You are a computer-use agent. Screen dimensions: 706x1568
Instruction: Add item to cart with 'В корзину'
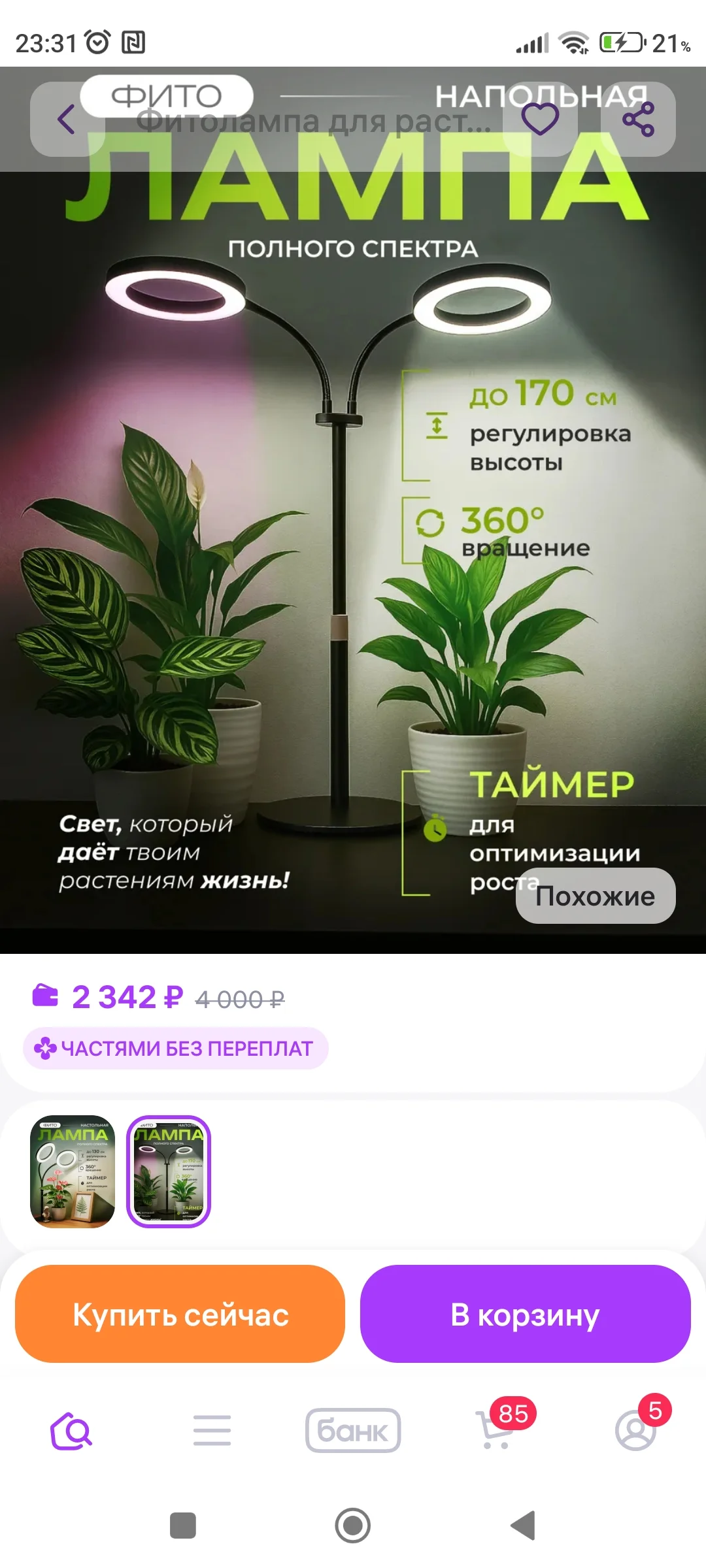(525, 1315)
